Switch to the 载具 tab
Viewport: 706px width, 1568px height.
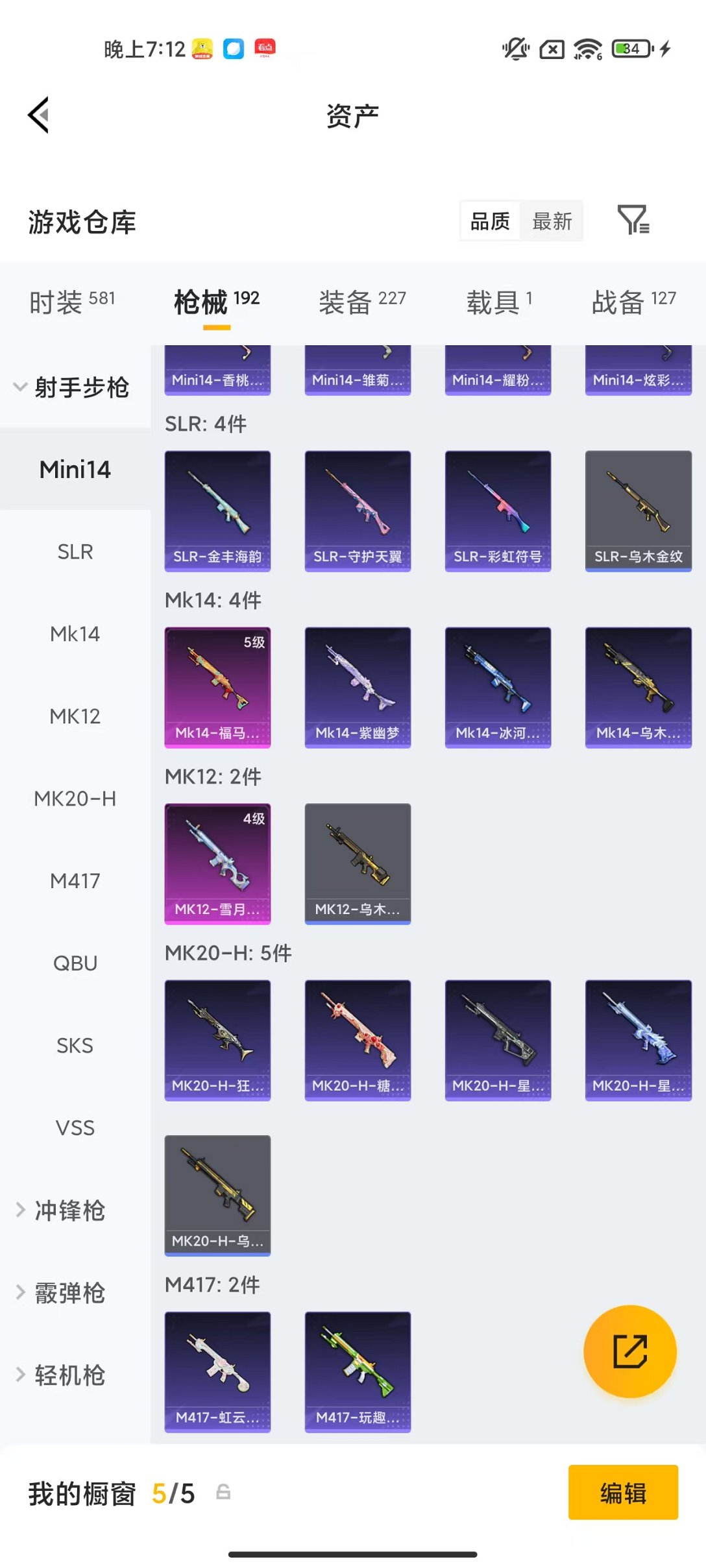pyautogui.click(x=499, y=302)
